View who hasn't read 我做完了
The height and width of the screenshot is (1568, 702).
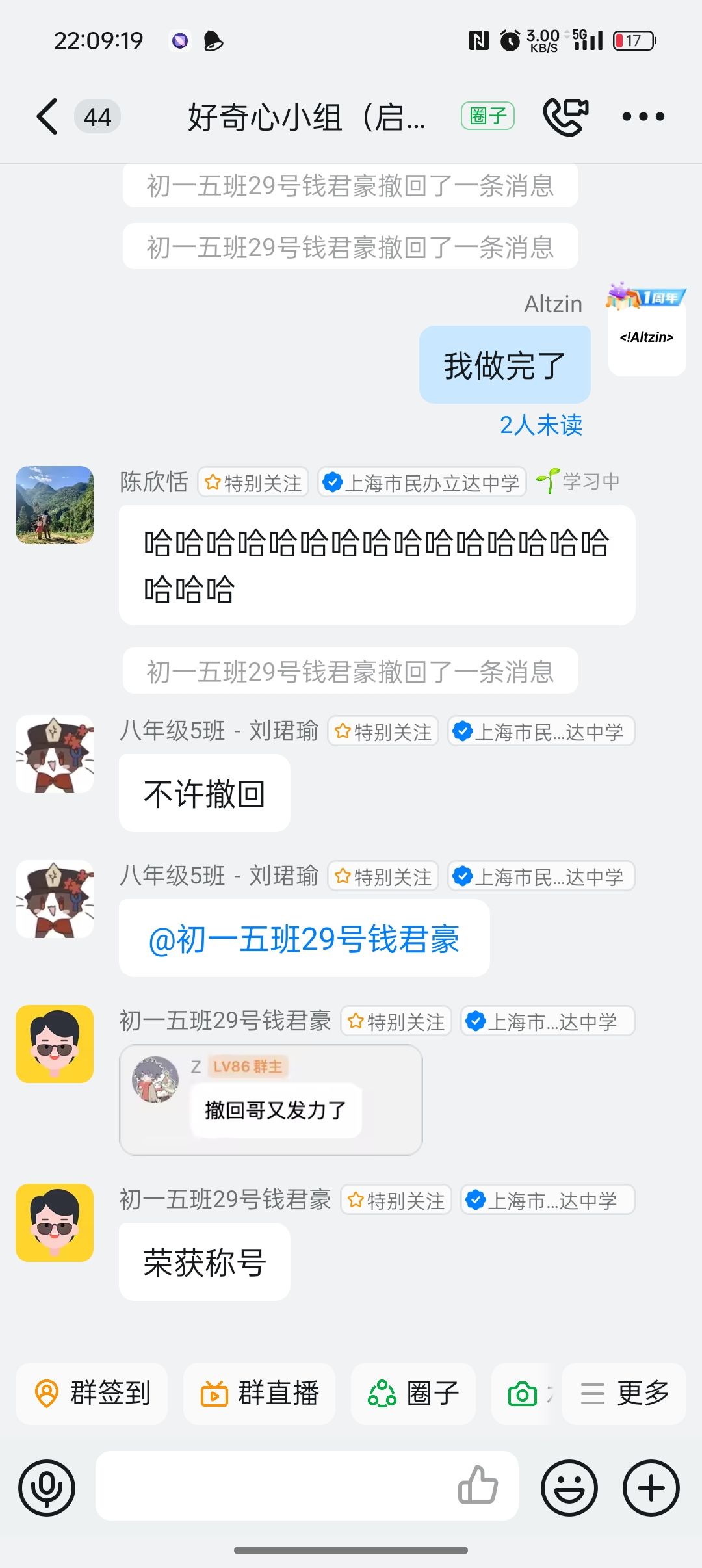(x=541, y=425)
